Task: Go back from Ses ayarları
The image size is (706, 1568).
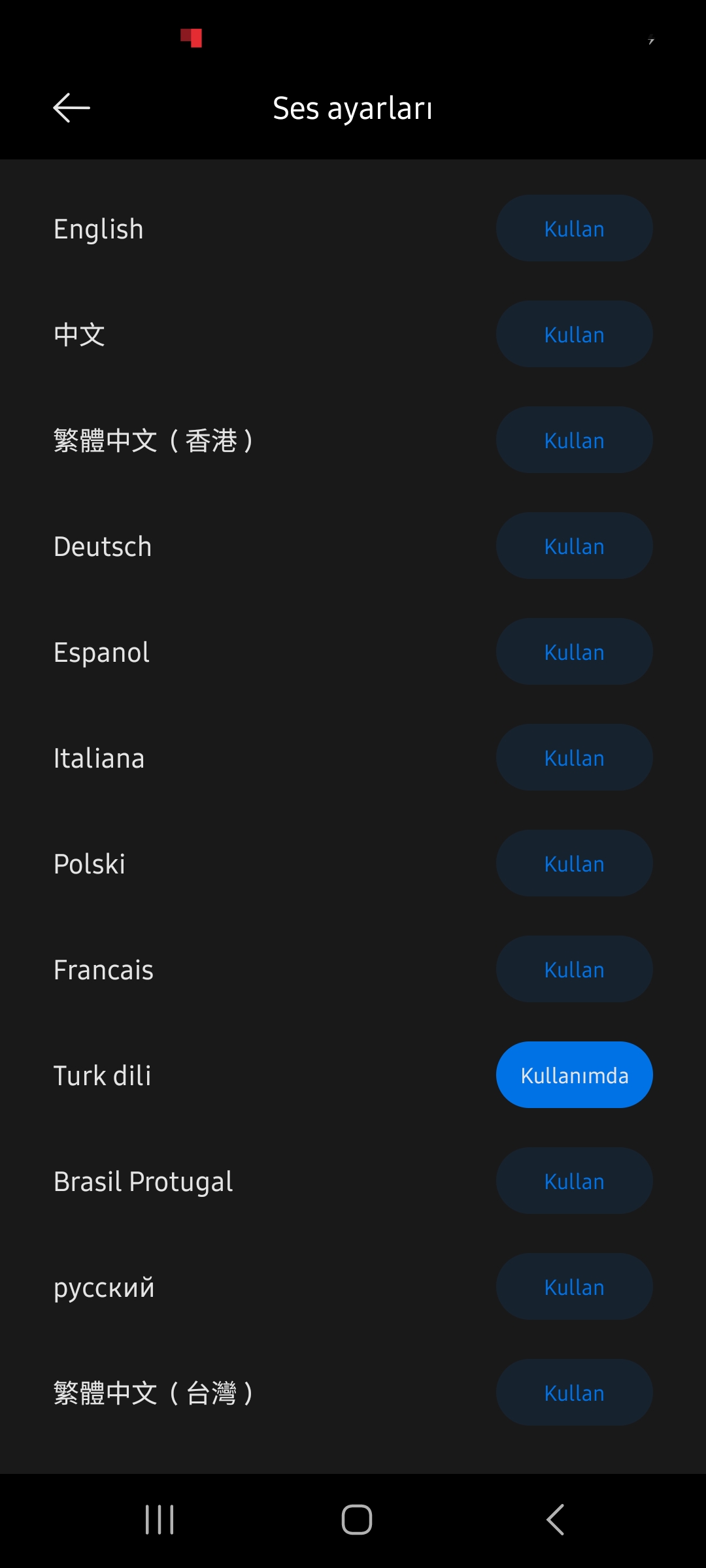Action: [x=71, y=108]
